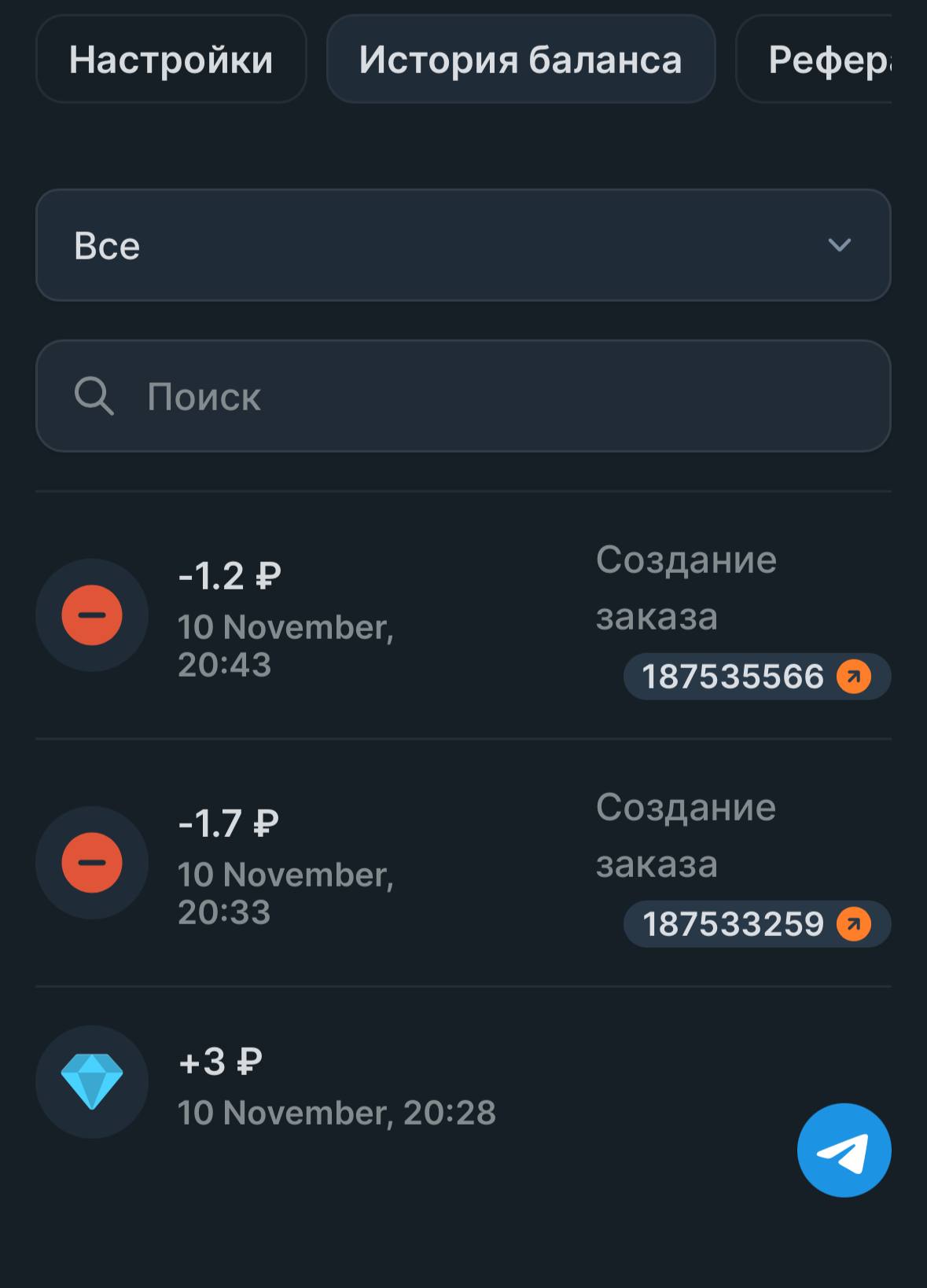Expand the Все filter dropdown
This screenshot has width=927, height=1288.
click(x=462, y=245)
